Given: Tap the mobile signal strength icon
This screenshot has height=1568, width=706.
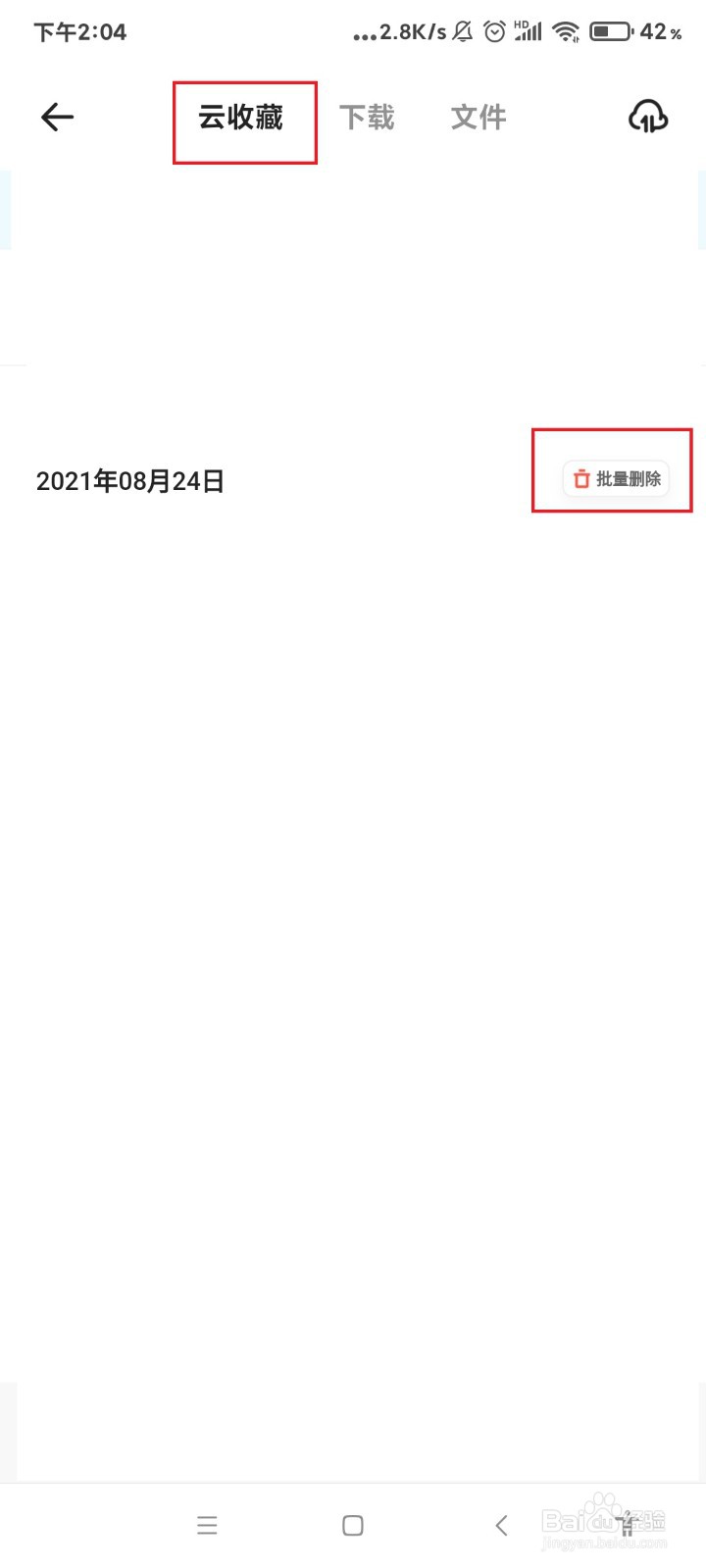Looking at the screenshot, I should 528,30.
